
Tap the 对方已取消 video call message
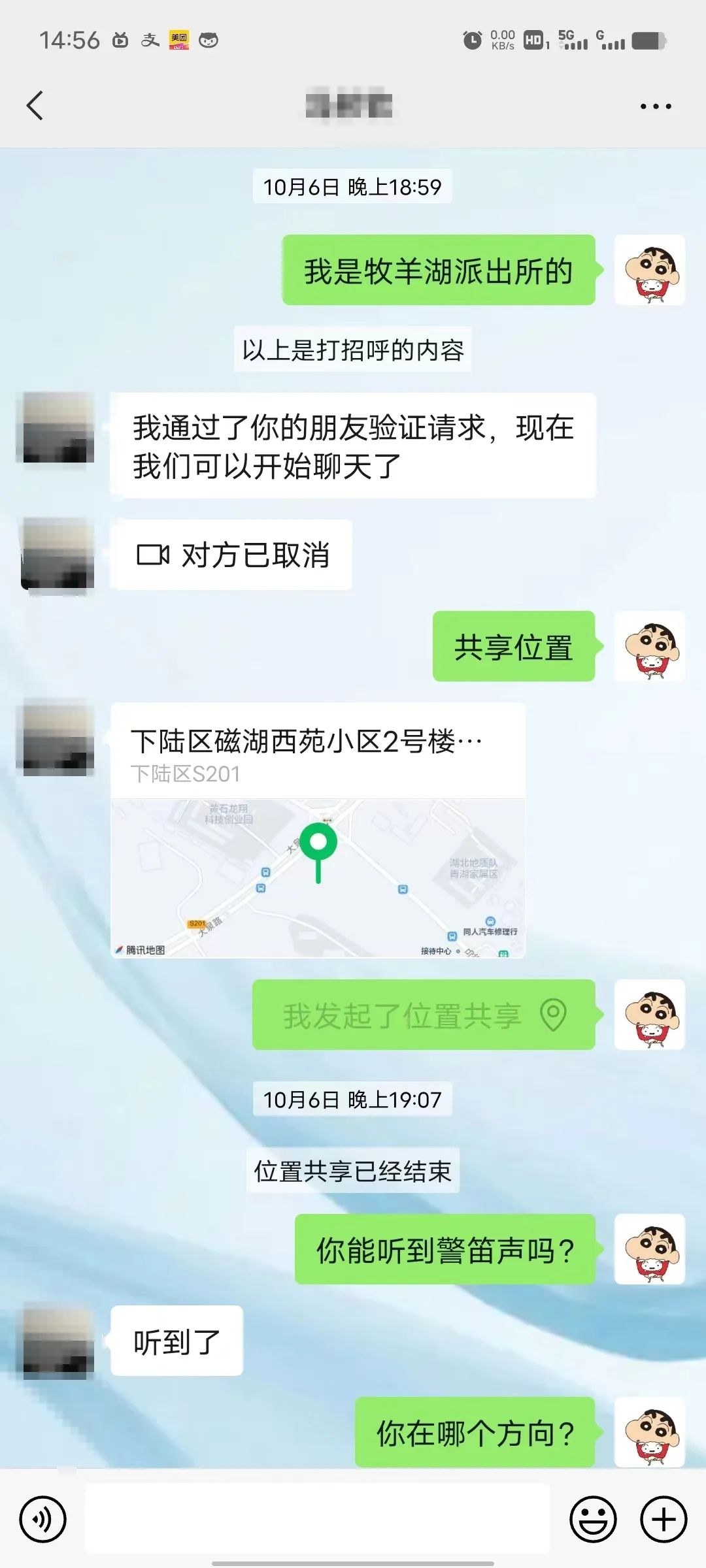(x=231, y=555)
